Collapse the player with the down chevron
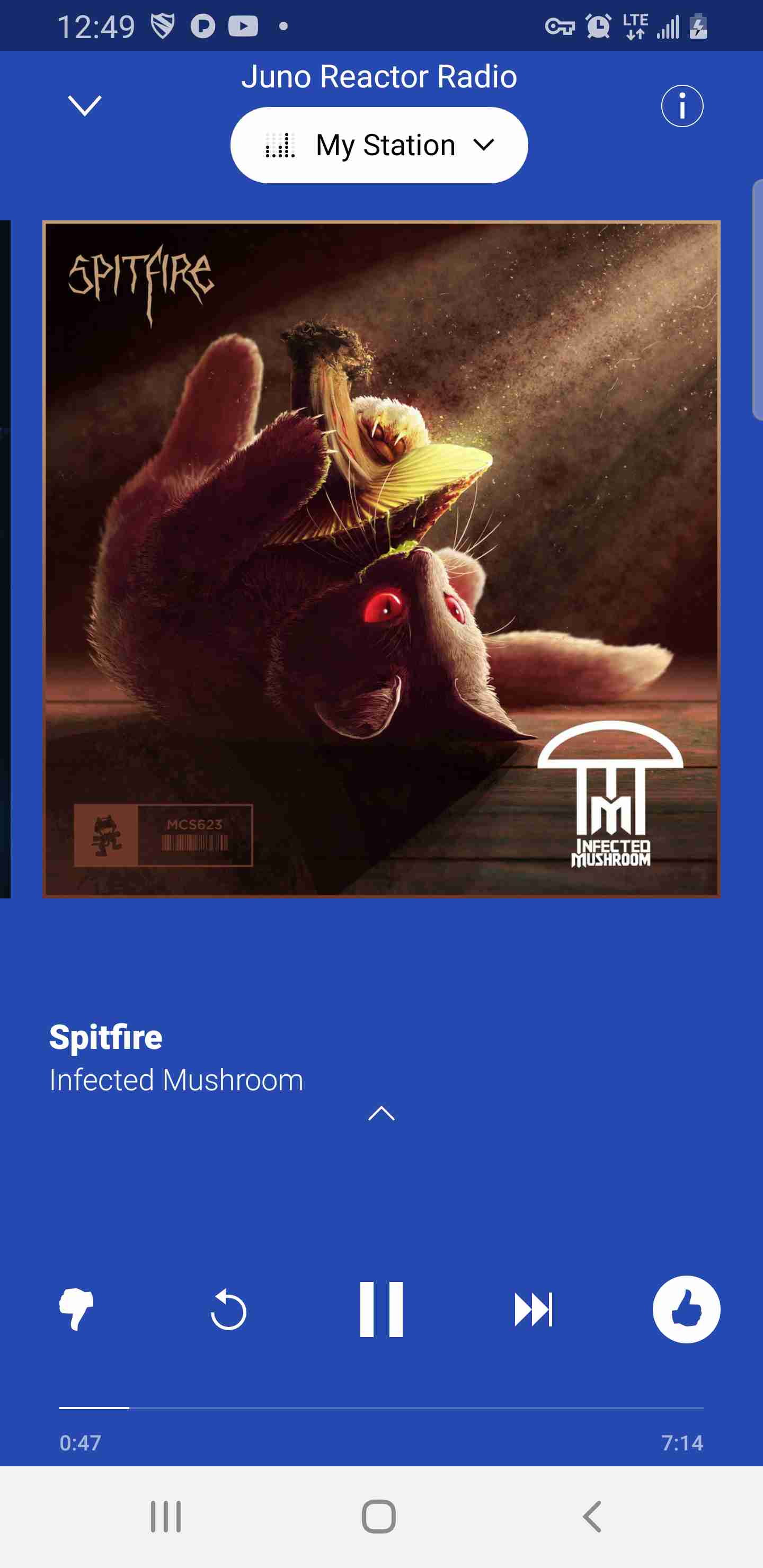763x1568 pixels. [85, 106]
